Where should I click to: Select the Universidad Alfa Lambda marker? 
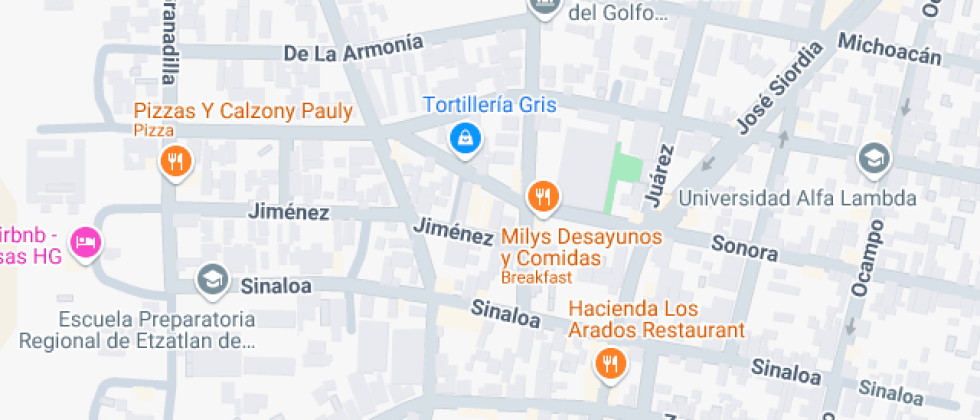pos(873,158)
